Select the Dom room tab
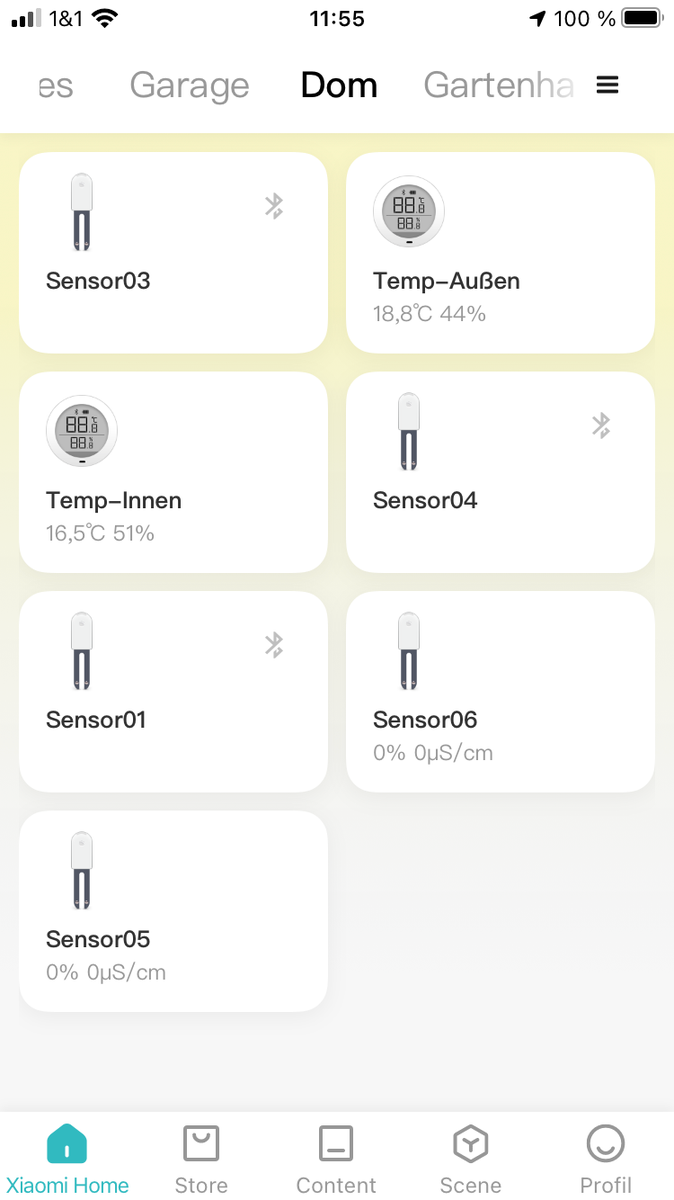674x1200 pixels. pos(339,86)
